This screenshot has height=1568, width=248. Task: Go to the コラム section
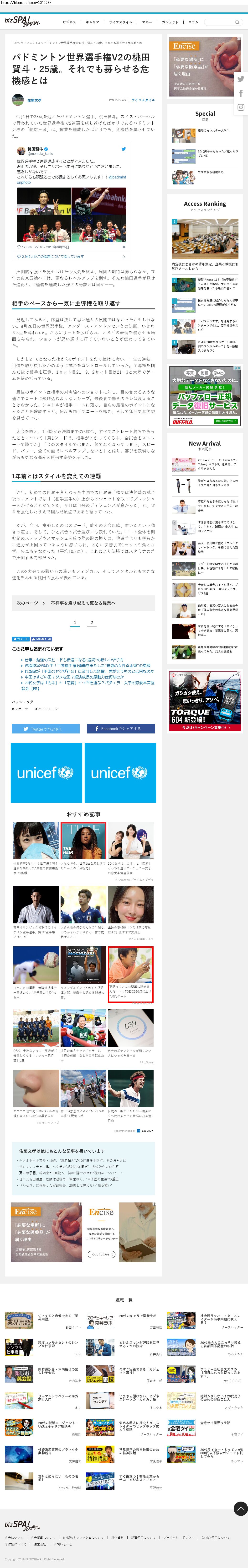coord(193,22)
